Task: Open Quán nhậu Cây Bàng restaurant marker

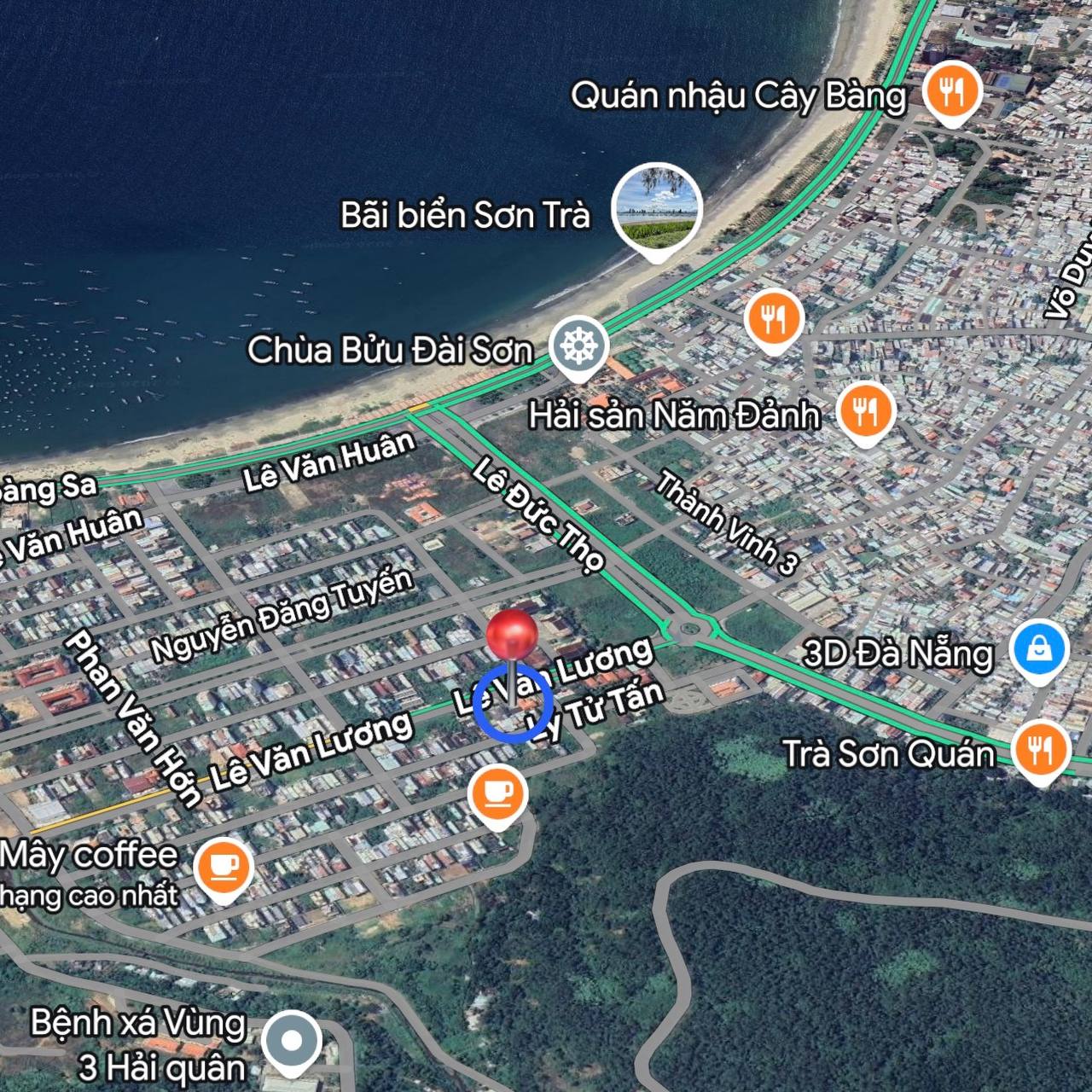Action: [952, 90]
